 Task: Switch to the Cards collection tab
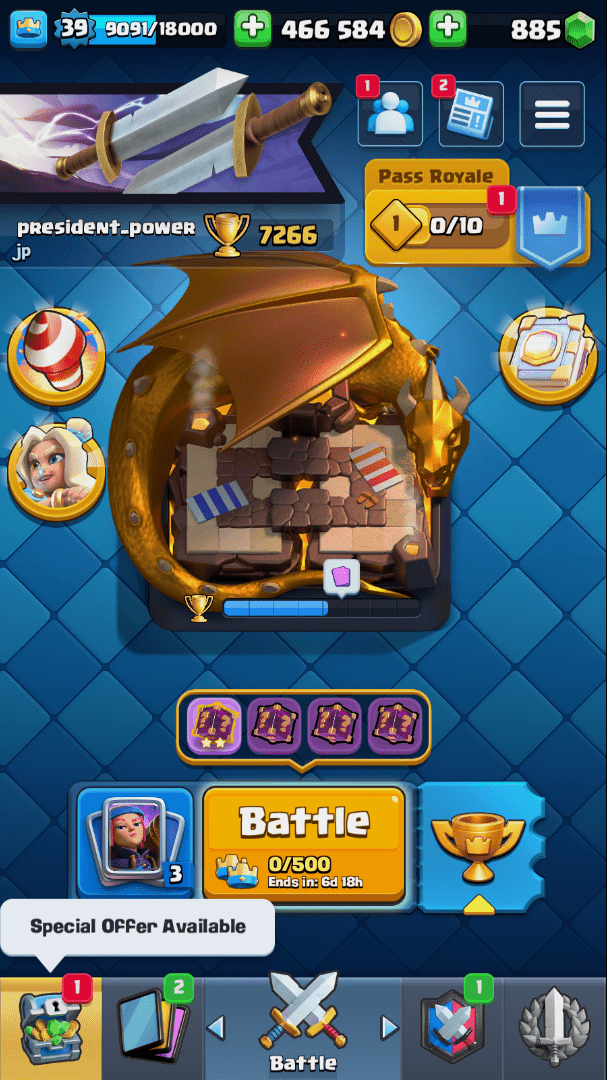pyautogui.click(x=152, y=1028)
